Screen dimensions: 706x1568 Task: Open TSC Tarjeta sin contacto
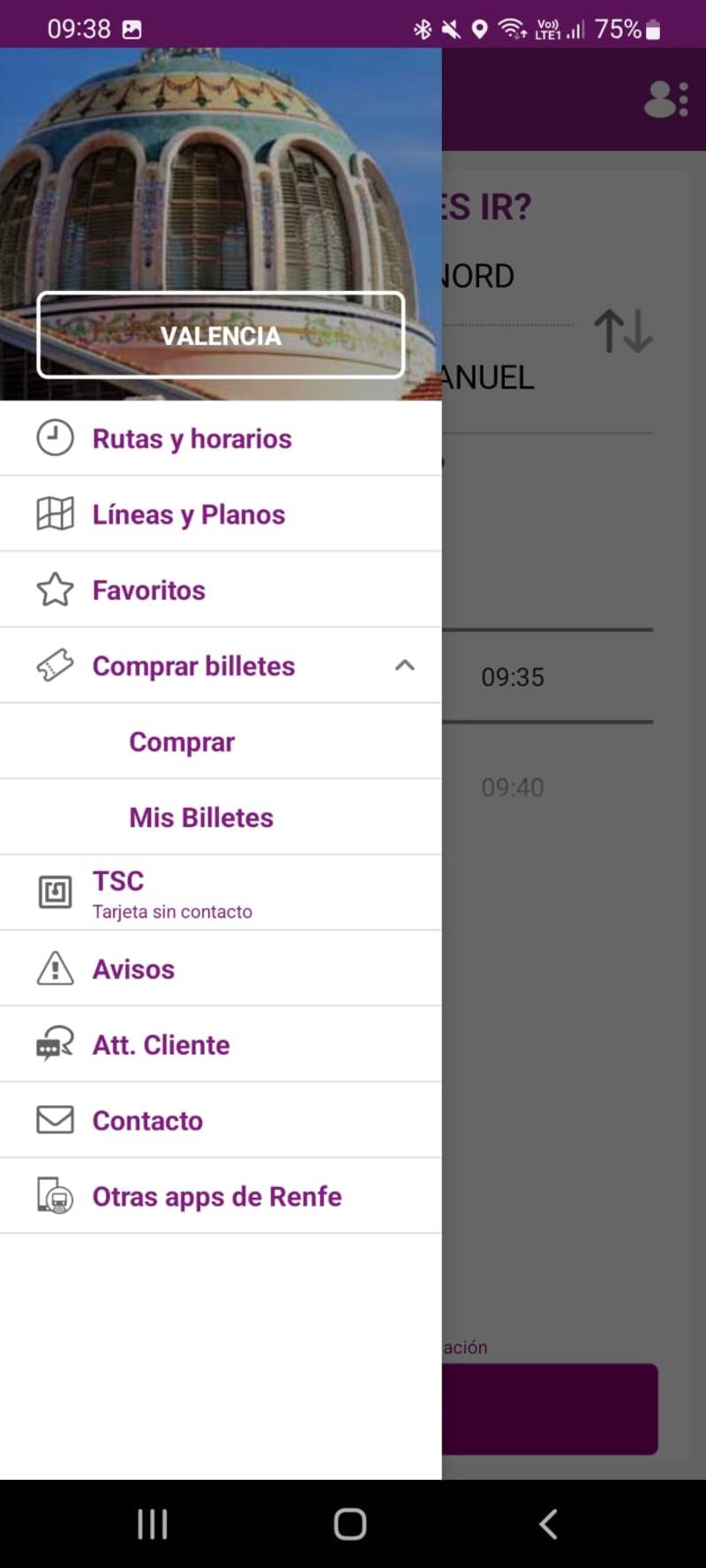pyautogui.click(x=172, y=893)
